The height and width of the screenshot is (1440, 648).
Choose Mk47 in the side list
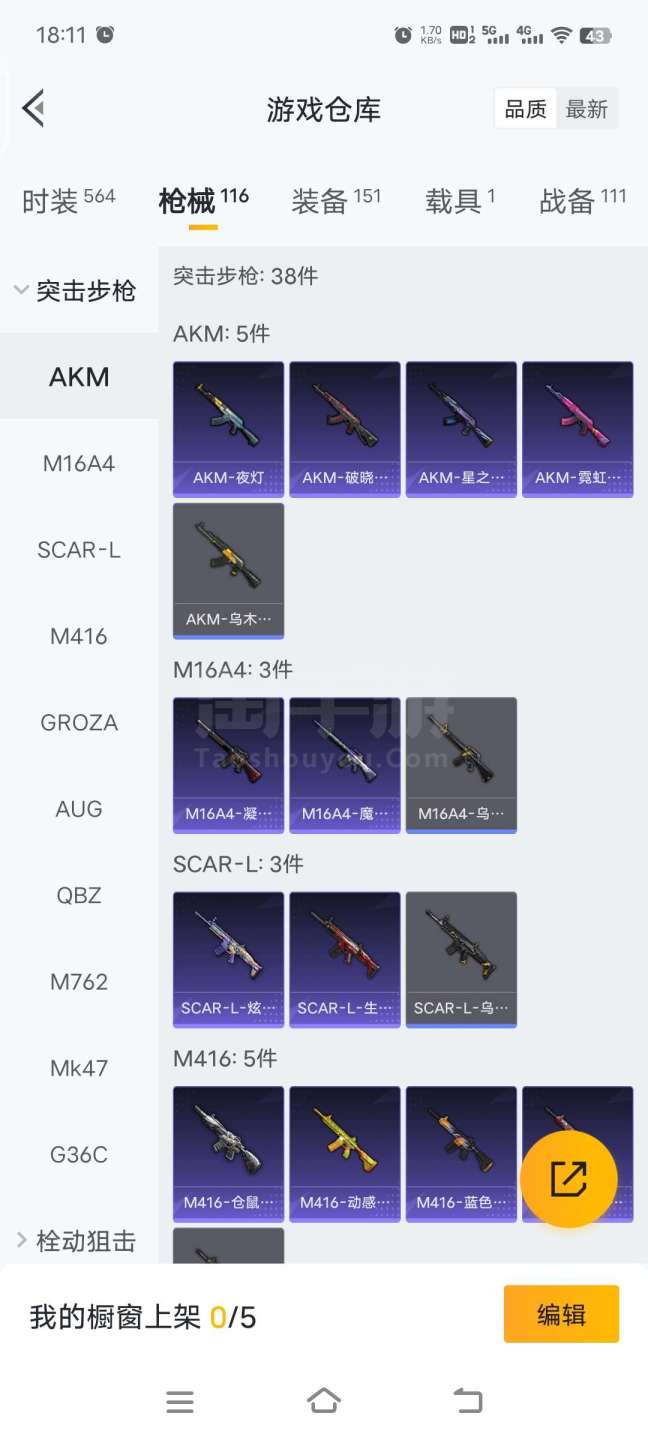pyautogui.click(x=79, y=1068)
